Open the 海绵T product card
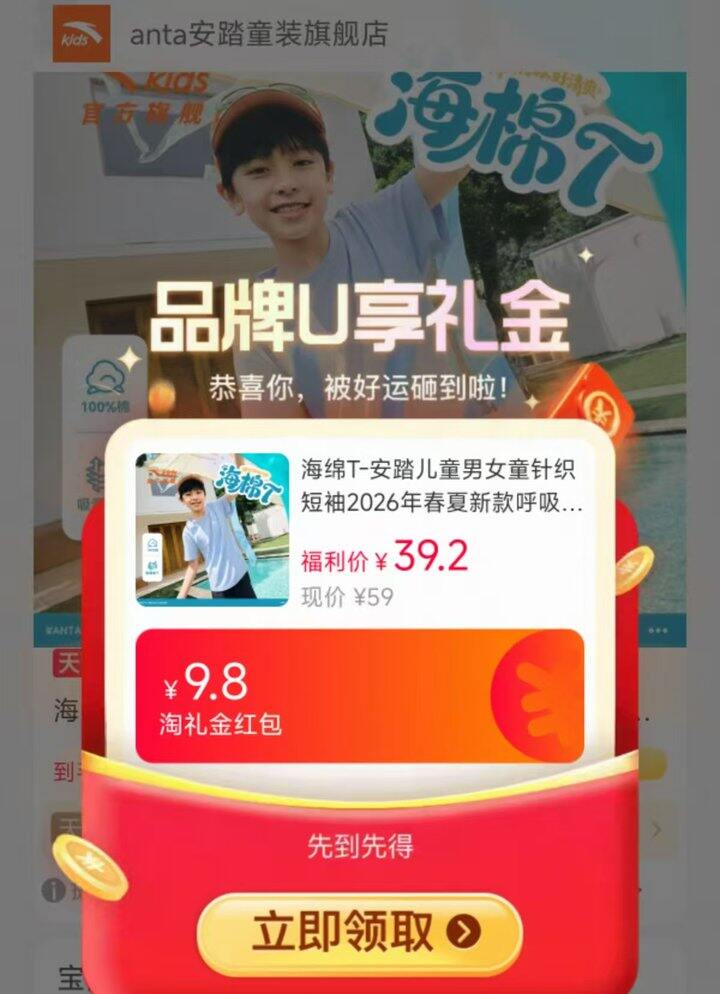The image size is (720, 994). 360,530
